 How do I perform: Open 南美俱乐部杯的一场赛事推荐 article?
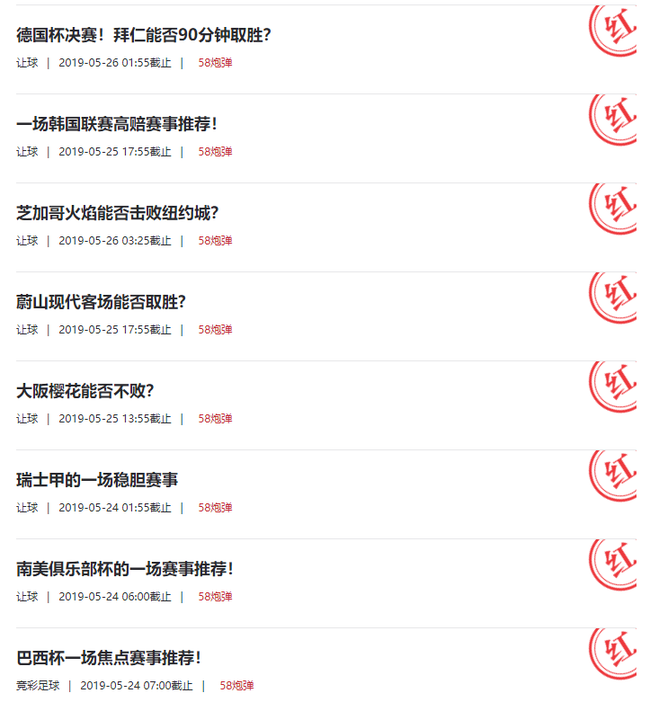click(x=125, y=569)
